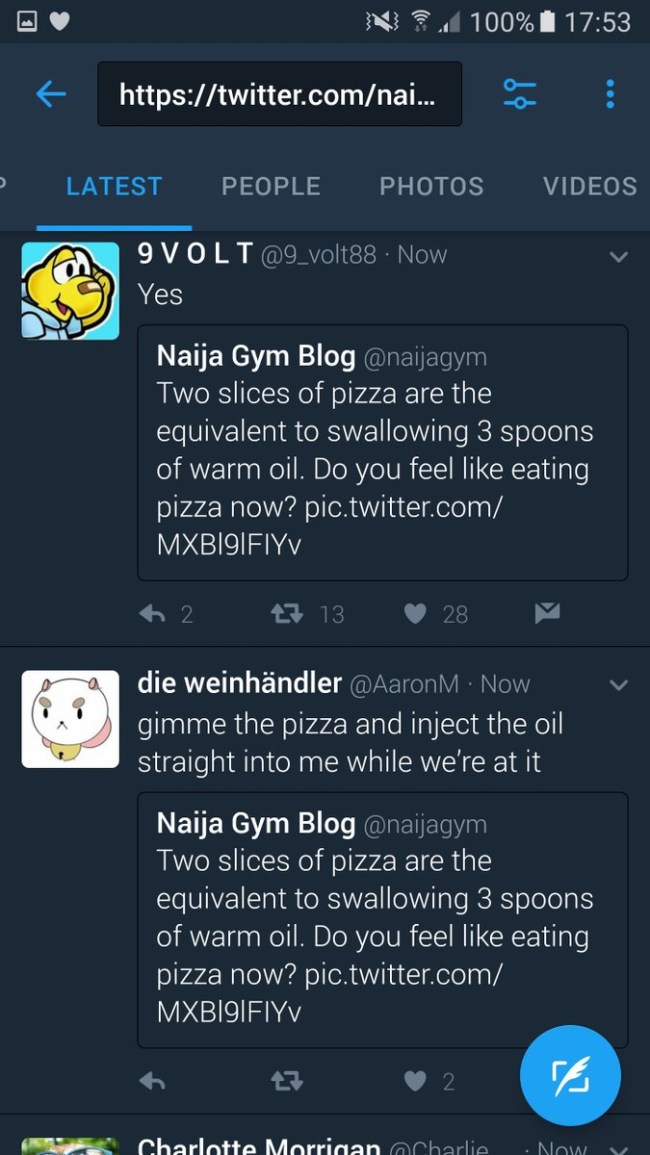Tap the search field with twitter URL
This screenshot has width=650, height=1155.
[x=279, y=94]
